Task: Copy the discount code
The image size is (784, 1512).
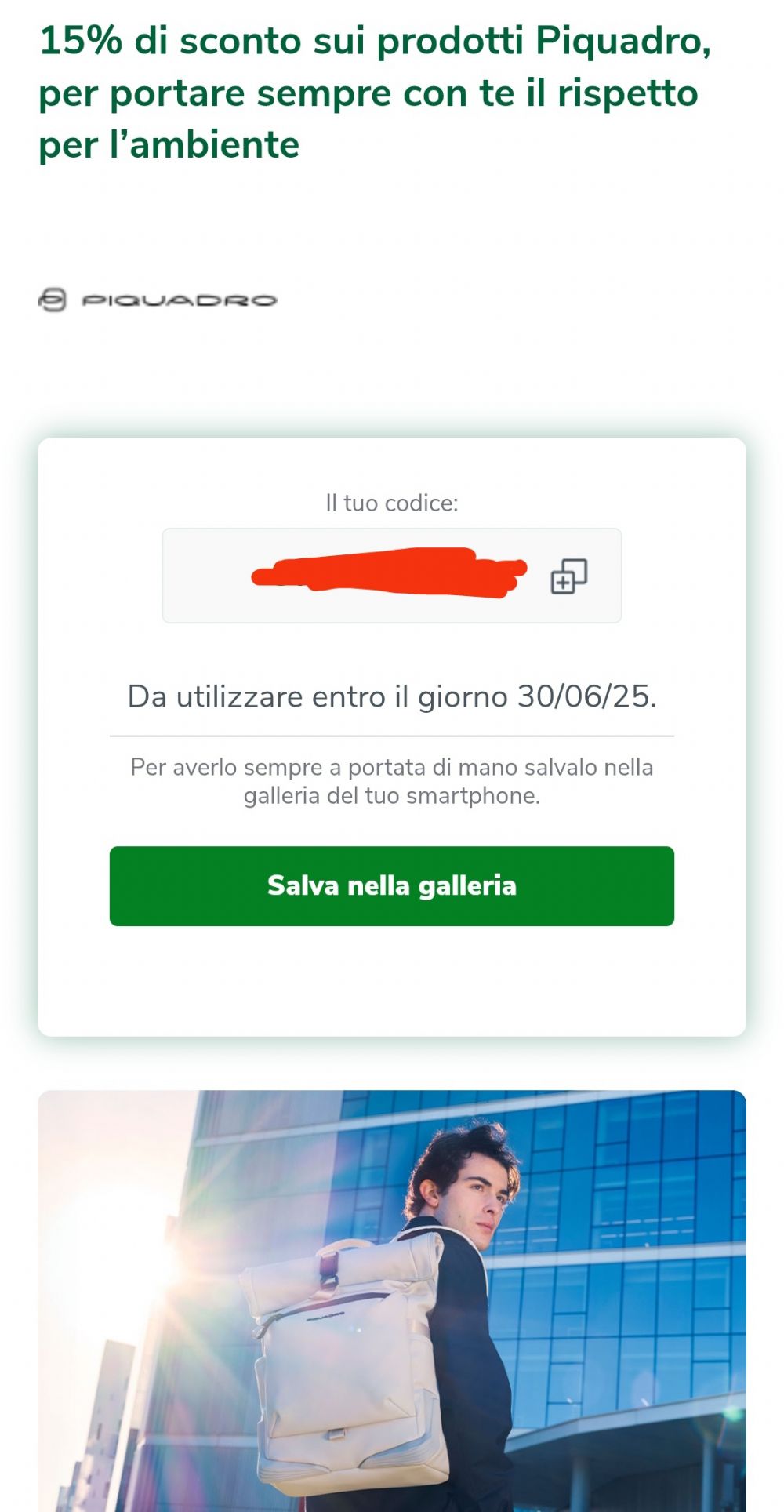Action: pos(568,576)
